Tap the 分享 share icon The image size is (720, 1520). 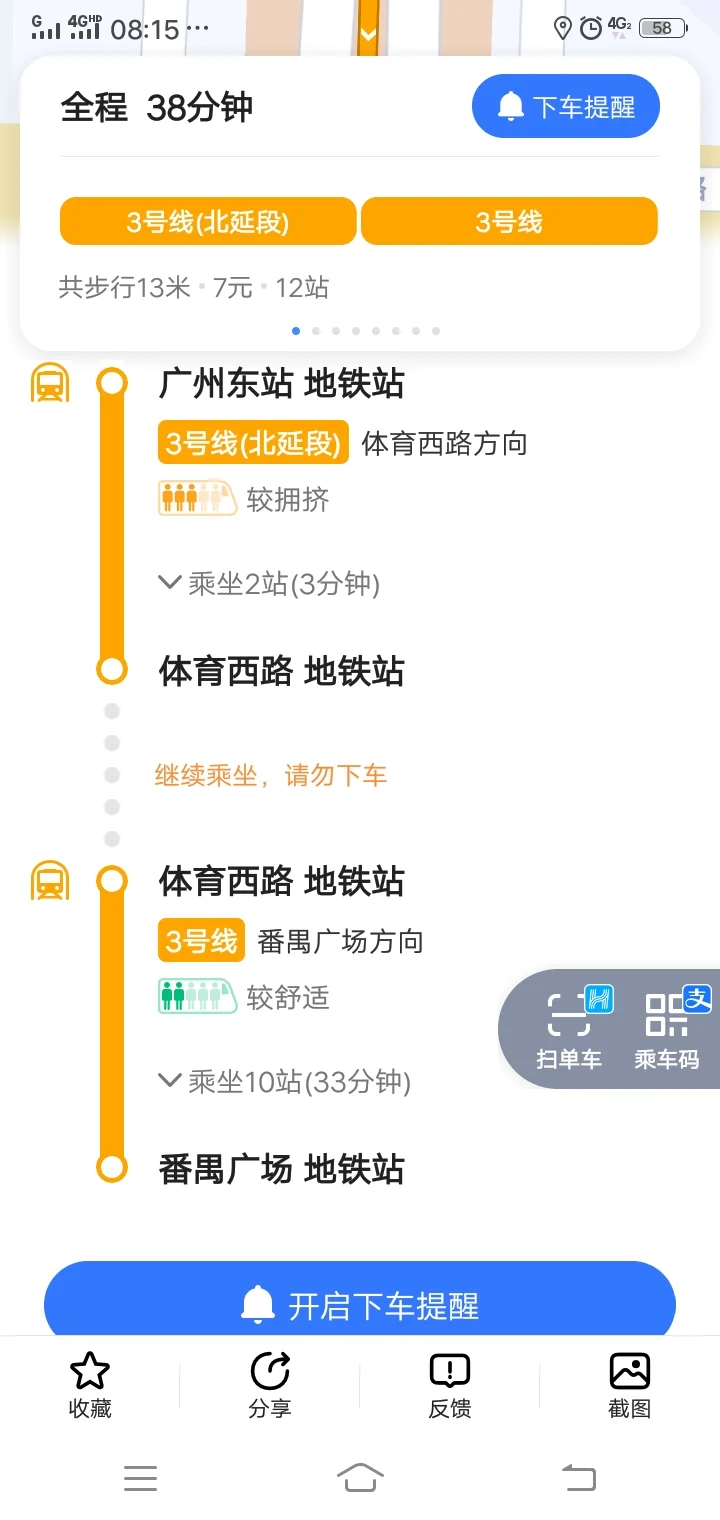coord(269,1368)
